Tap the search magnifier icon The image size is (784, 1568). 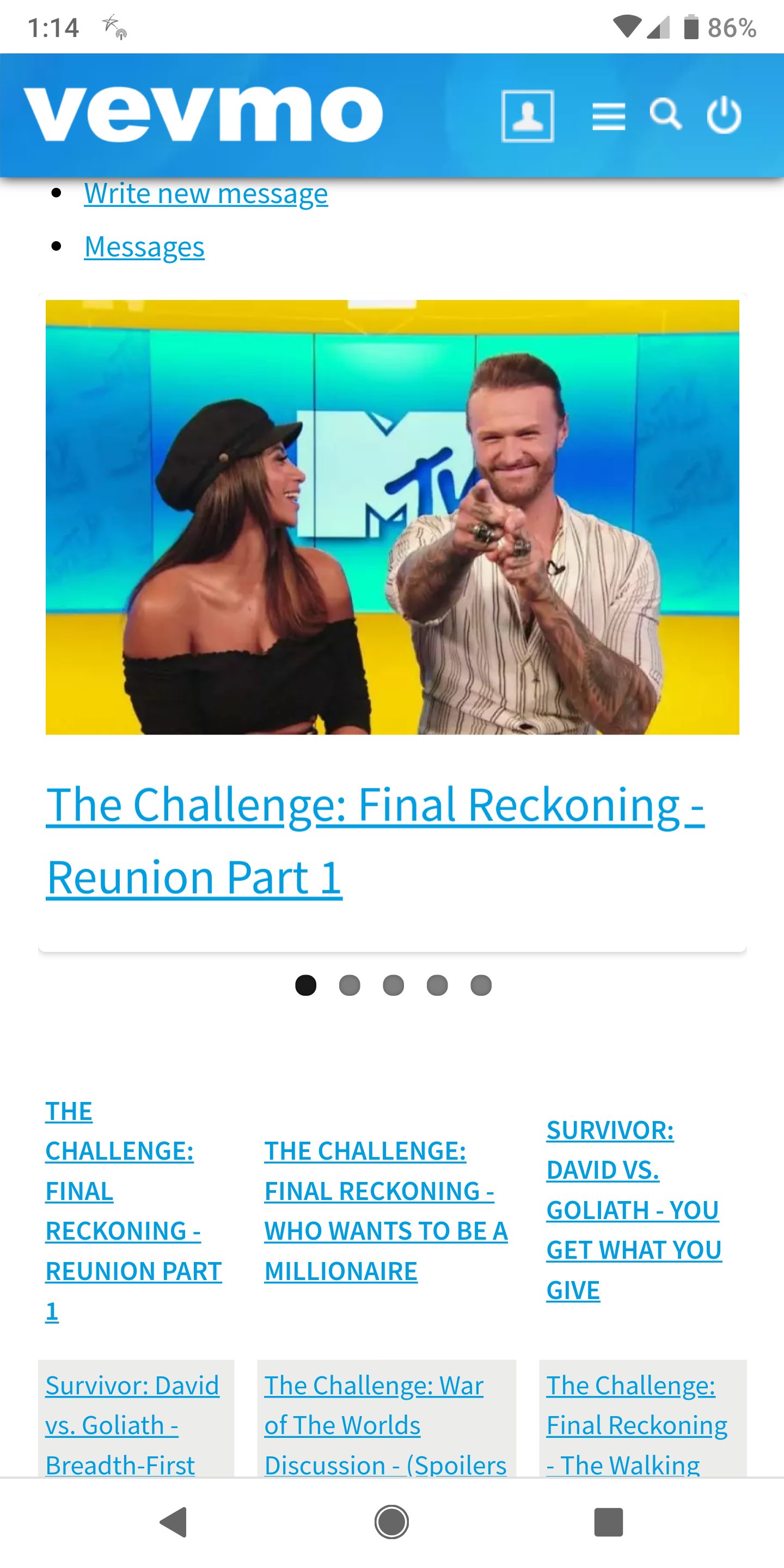[665, 115]
